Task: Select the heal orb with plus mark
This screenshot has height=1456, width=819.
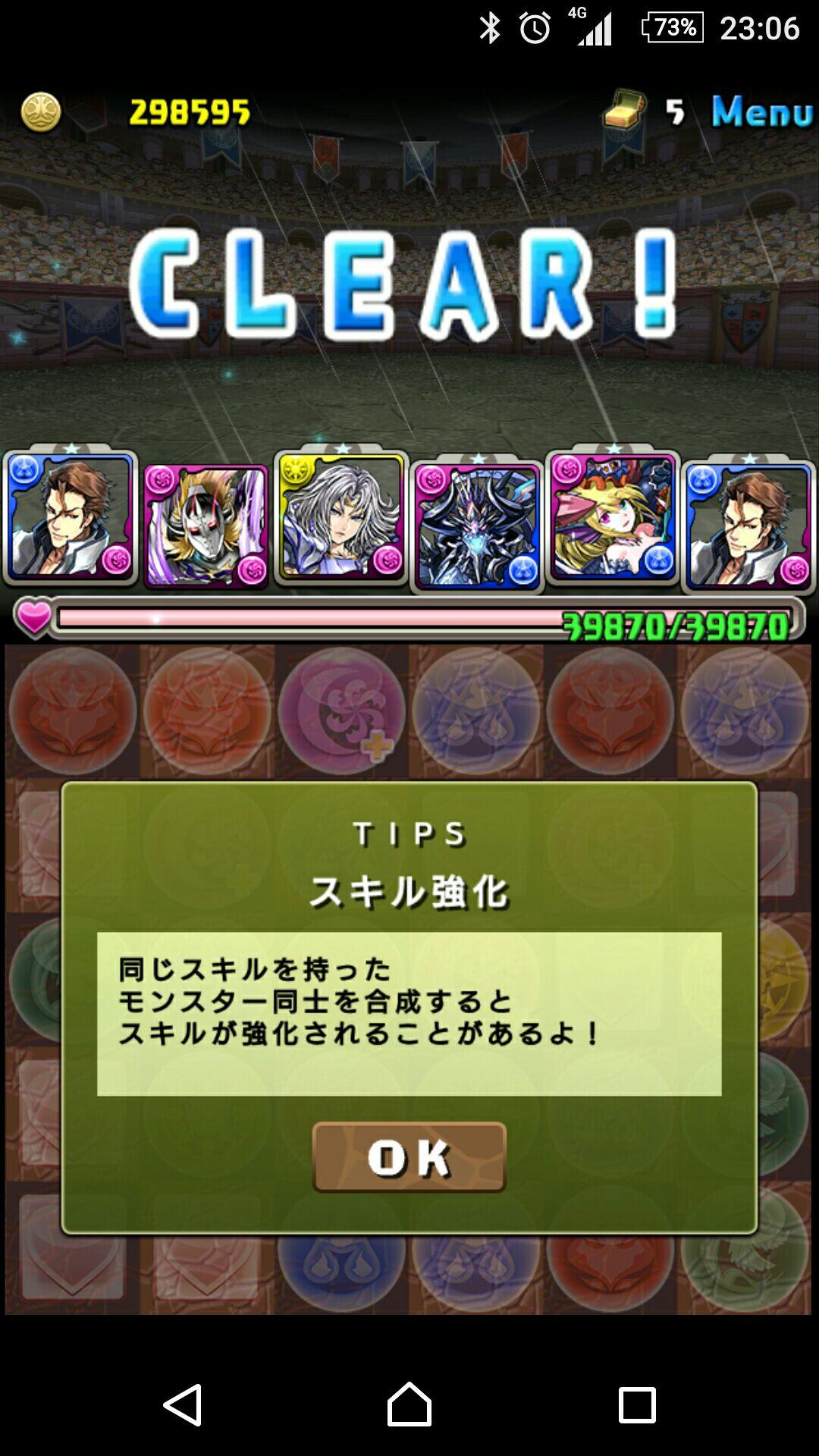Action: point(340,709)
